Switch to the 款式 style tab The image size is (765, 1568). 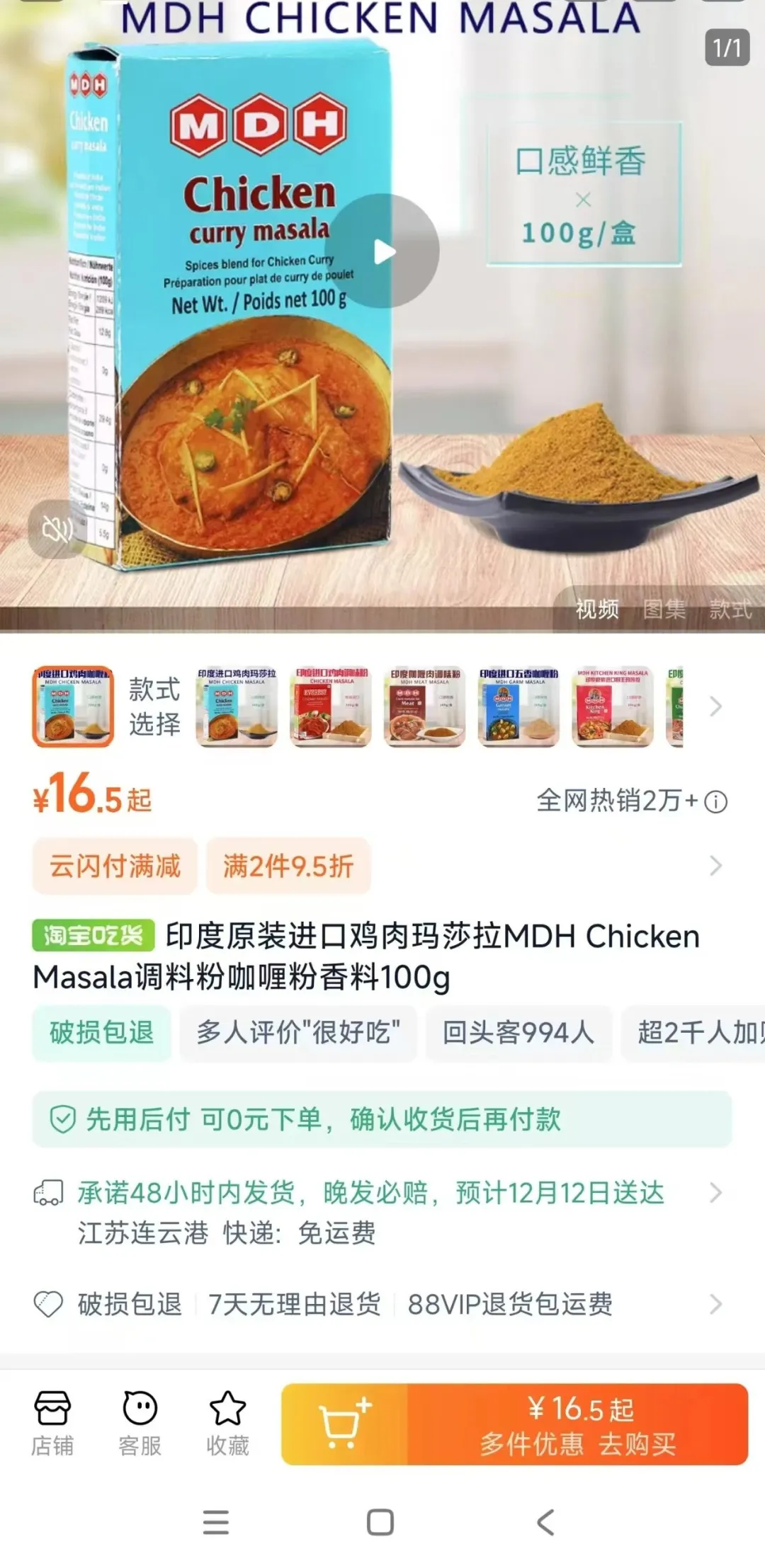[730, 609]
